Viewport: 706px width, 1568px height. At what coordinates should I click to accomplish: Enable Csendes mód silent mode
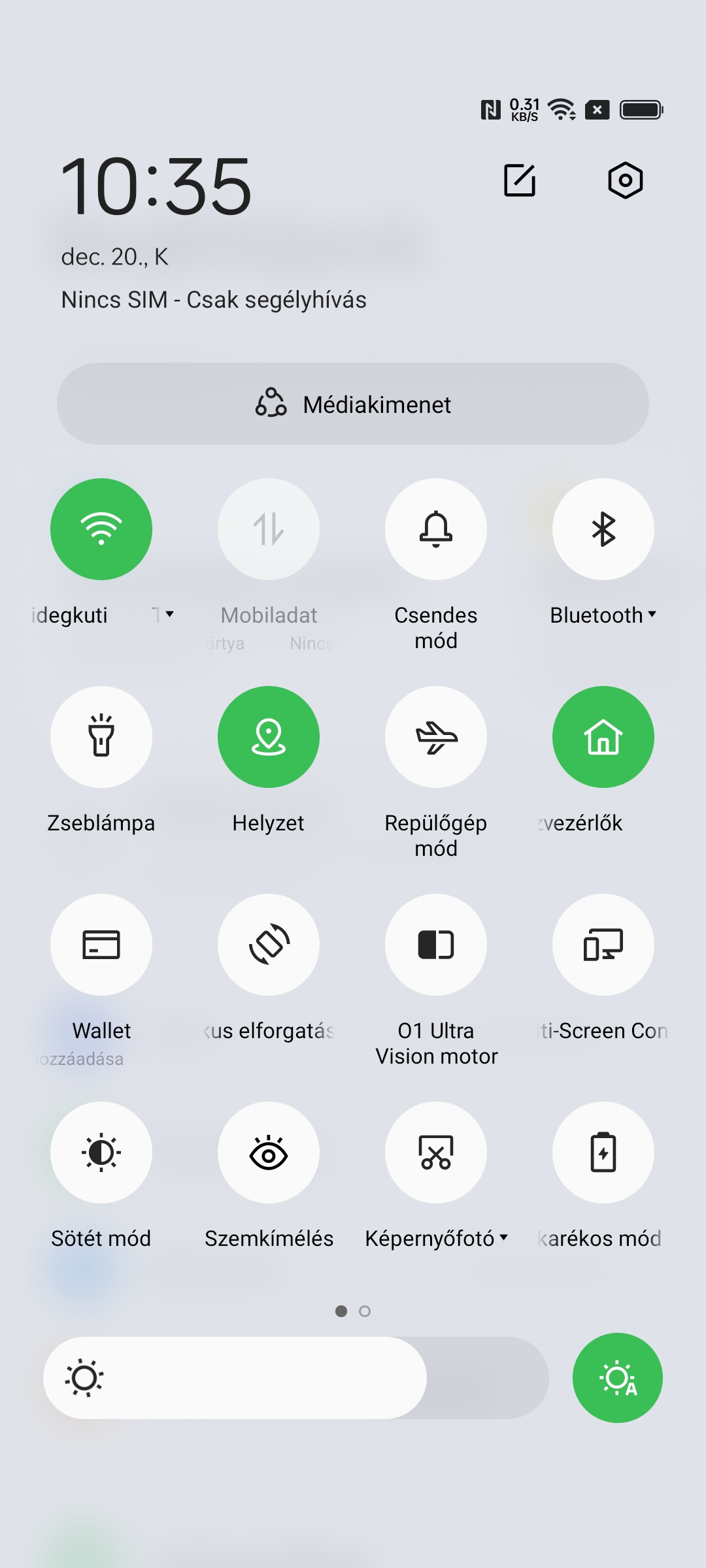[436, 529]
